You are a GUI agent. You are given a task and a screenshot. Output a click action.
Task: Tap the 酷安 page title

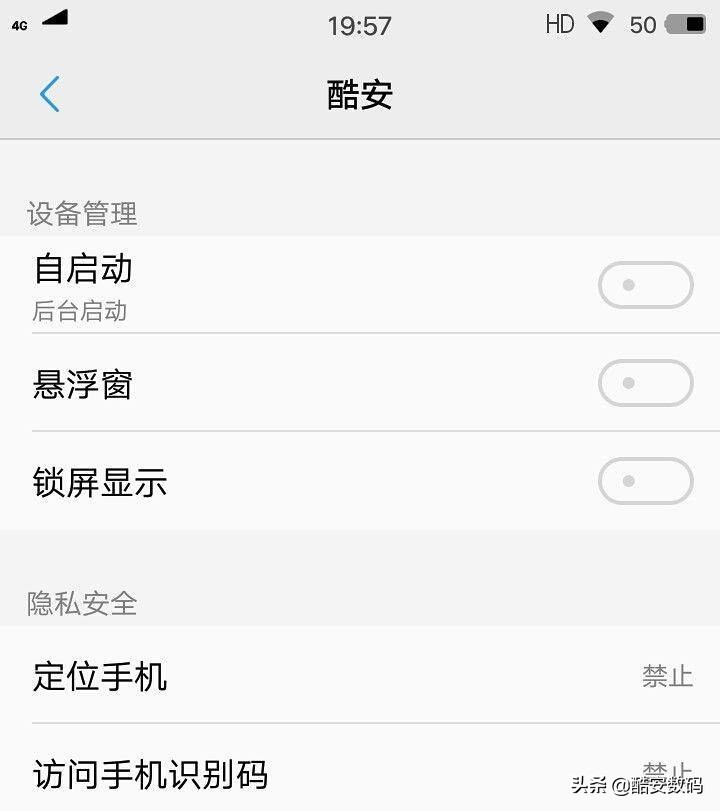360,93
